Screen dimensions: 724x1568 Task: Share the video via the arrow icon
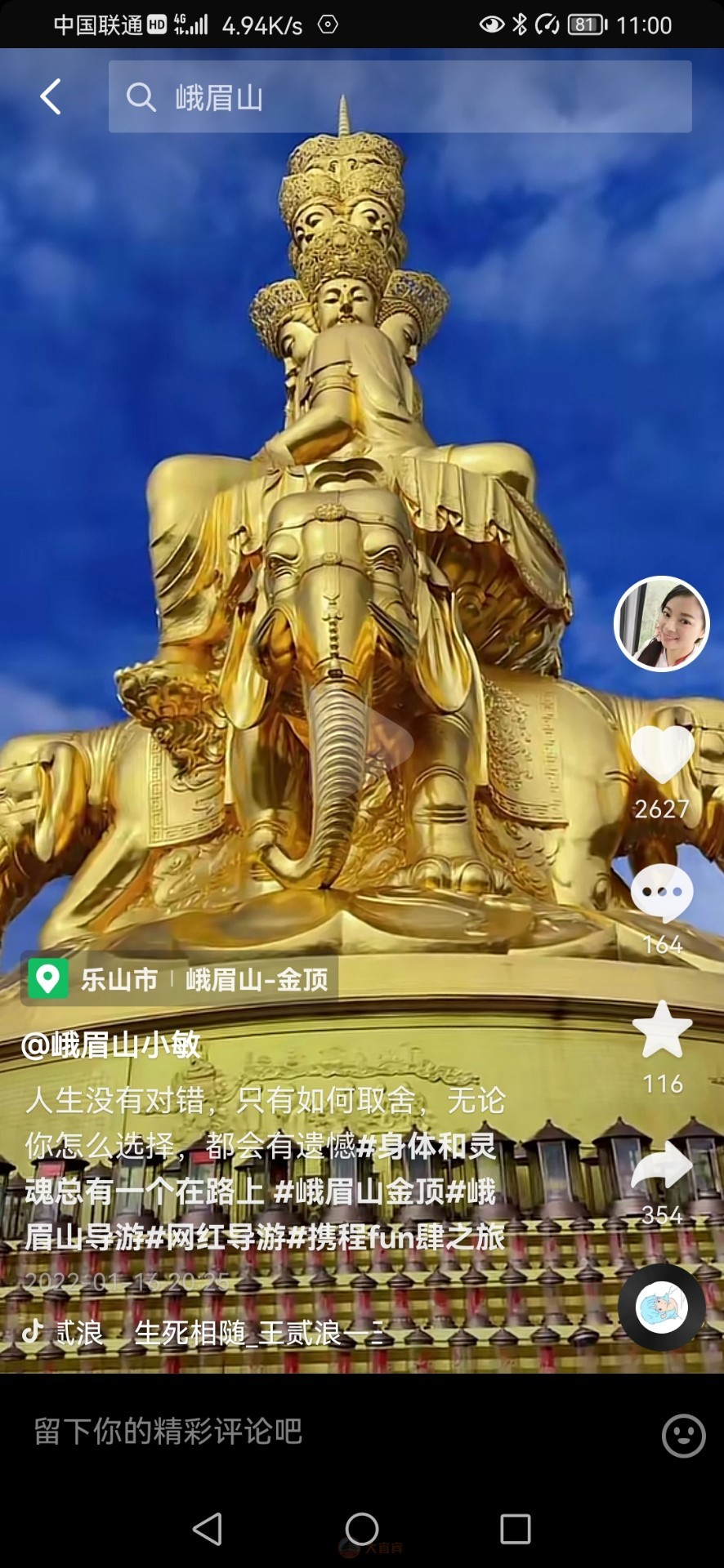click(662, 1165)
